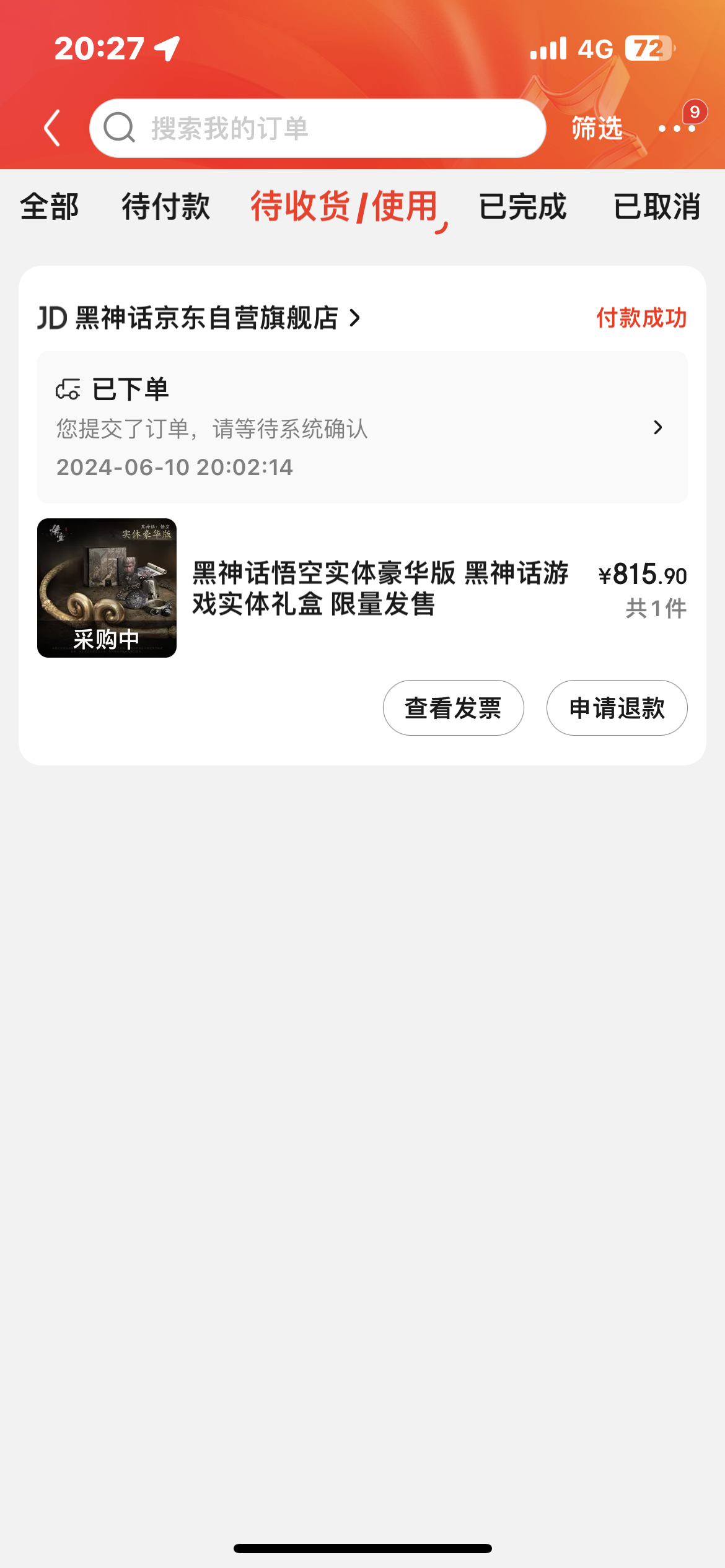Switch to the 已取消 tab
725x1568 pixels.
click(657, 207)
